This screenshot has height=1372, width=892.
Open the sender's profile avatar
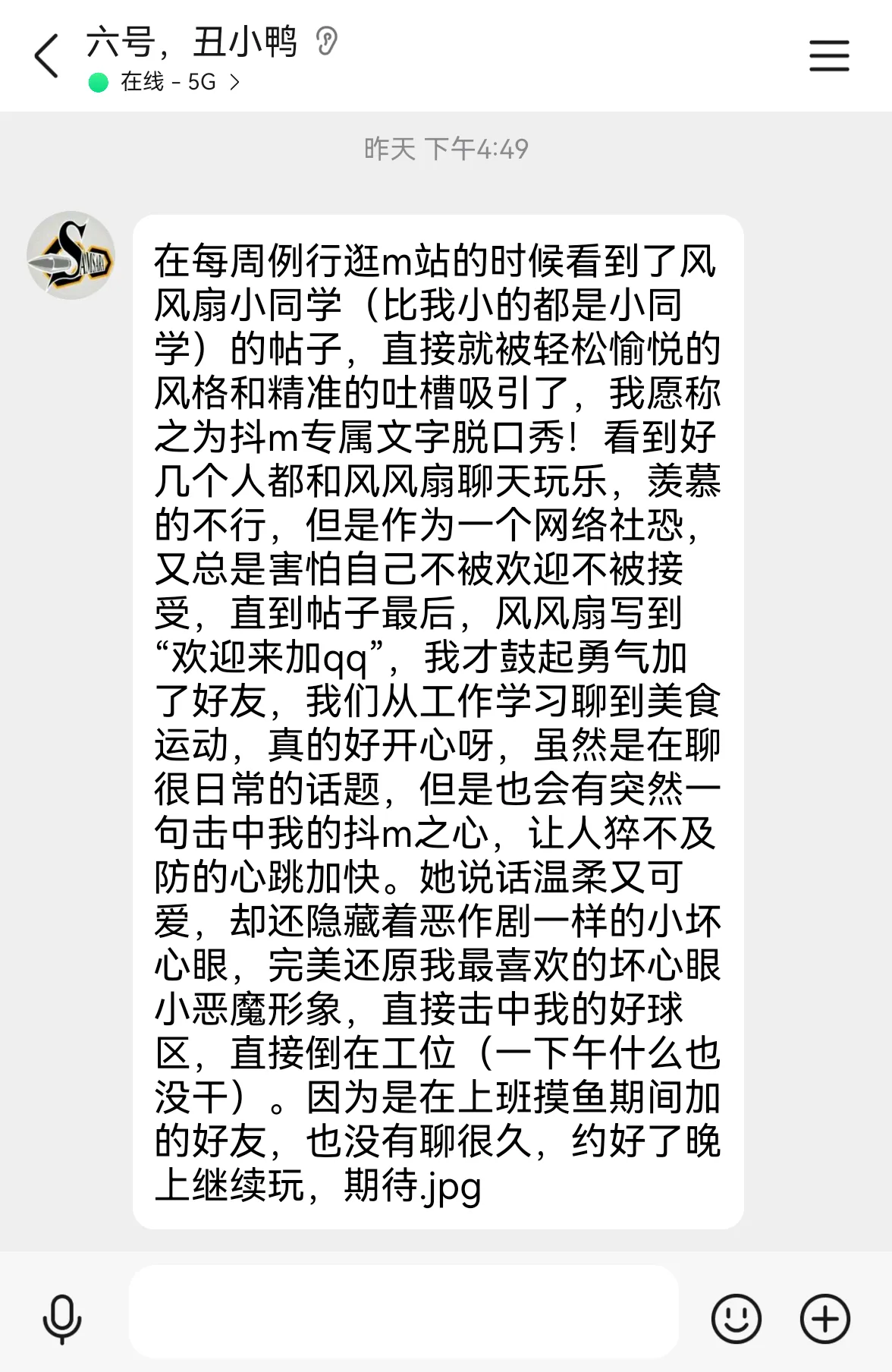coord(71,255)
